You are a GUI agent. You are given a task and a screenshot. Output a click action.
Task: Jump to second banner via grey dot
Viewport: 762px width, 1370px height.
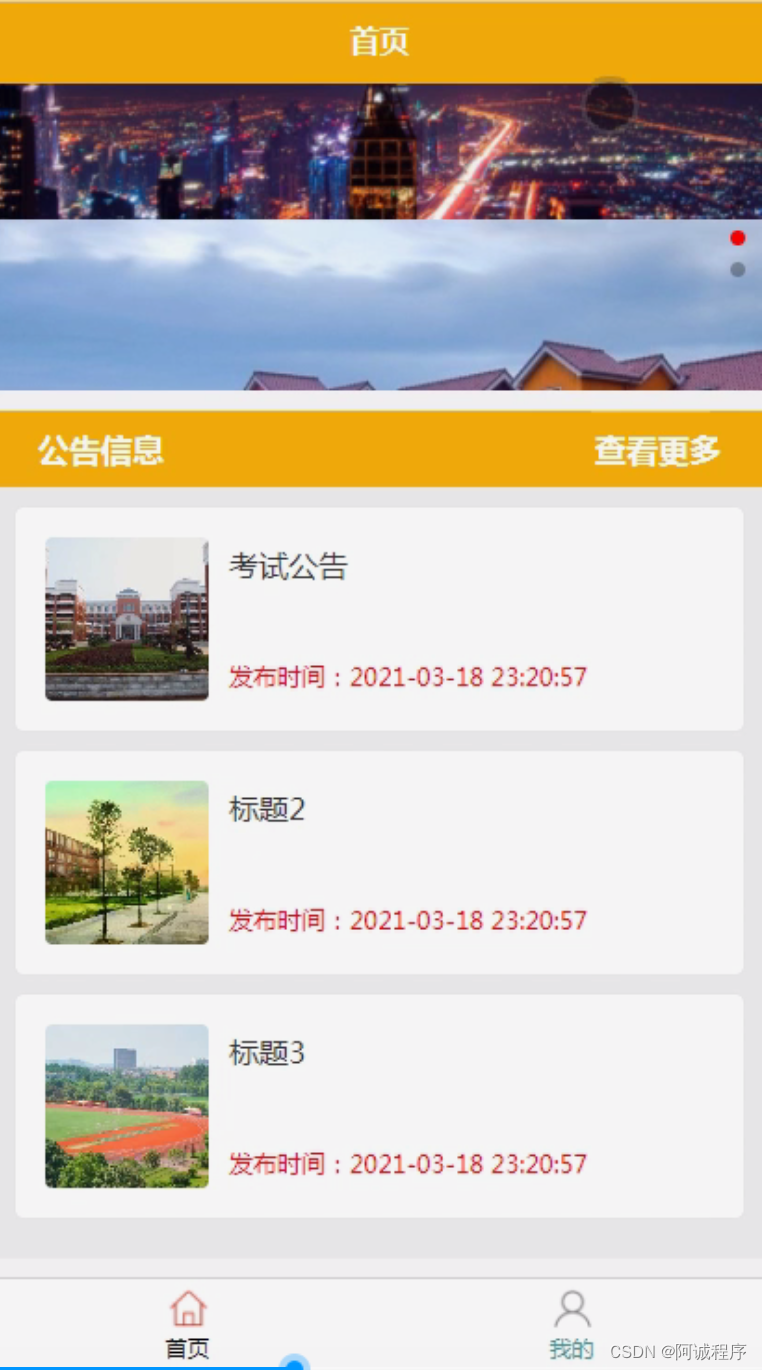(738, 269)
